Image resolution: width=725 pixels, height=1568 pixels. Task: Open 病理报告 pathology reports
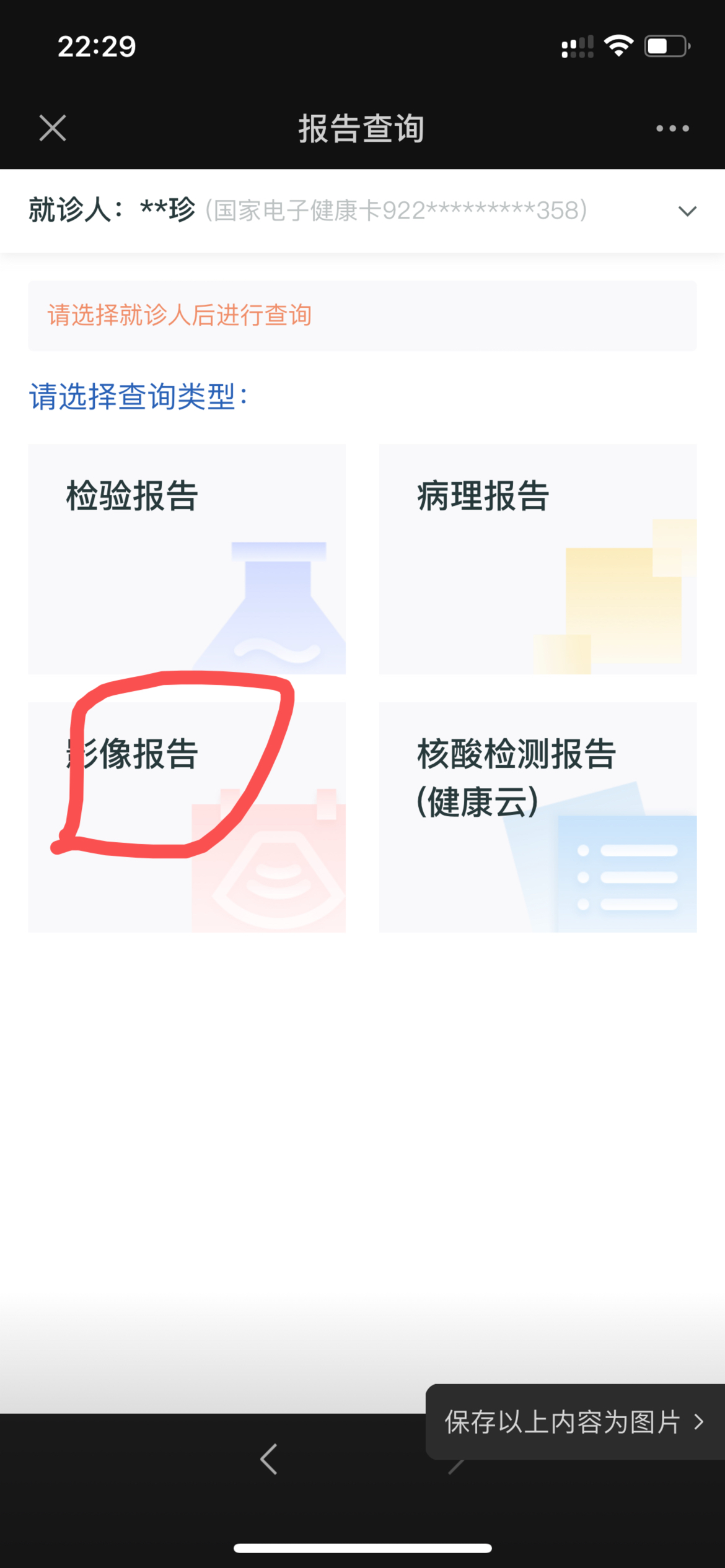click(537, 559)
